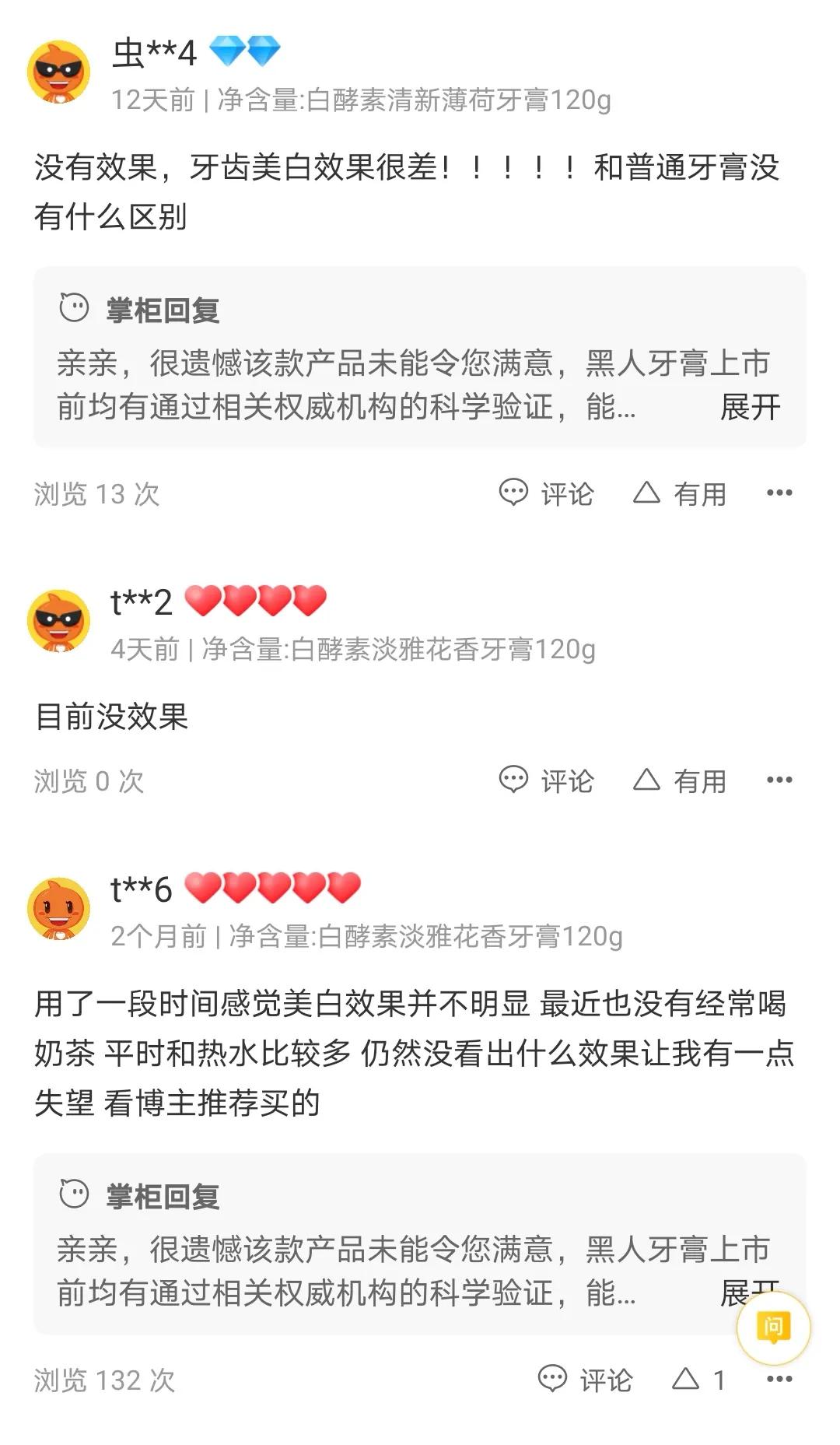This screenshot has height=1445, width=840.
Task: View t**2's profile avatar
Action: tap(58, 621)
